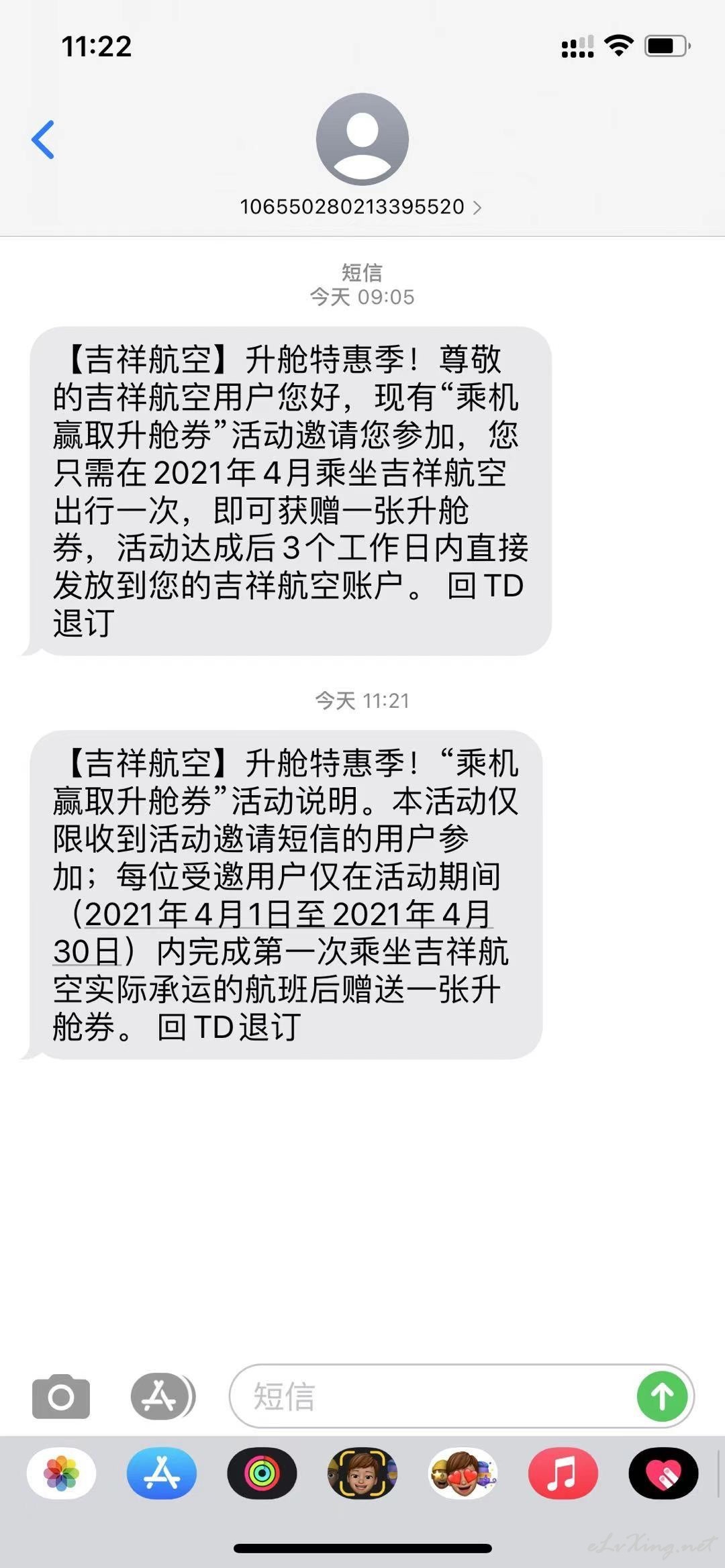The height and width of the screenshot is (1568, 725).
Task: Open the Digital Touch heart app
Action: point(663,1474)
